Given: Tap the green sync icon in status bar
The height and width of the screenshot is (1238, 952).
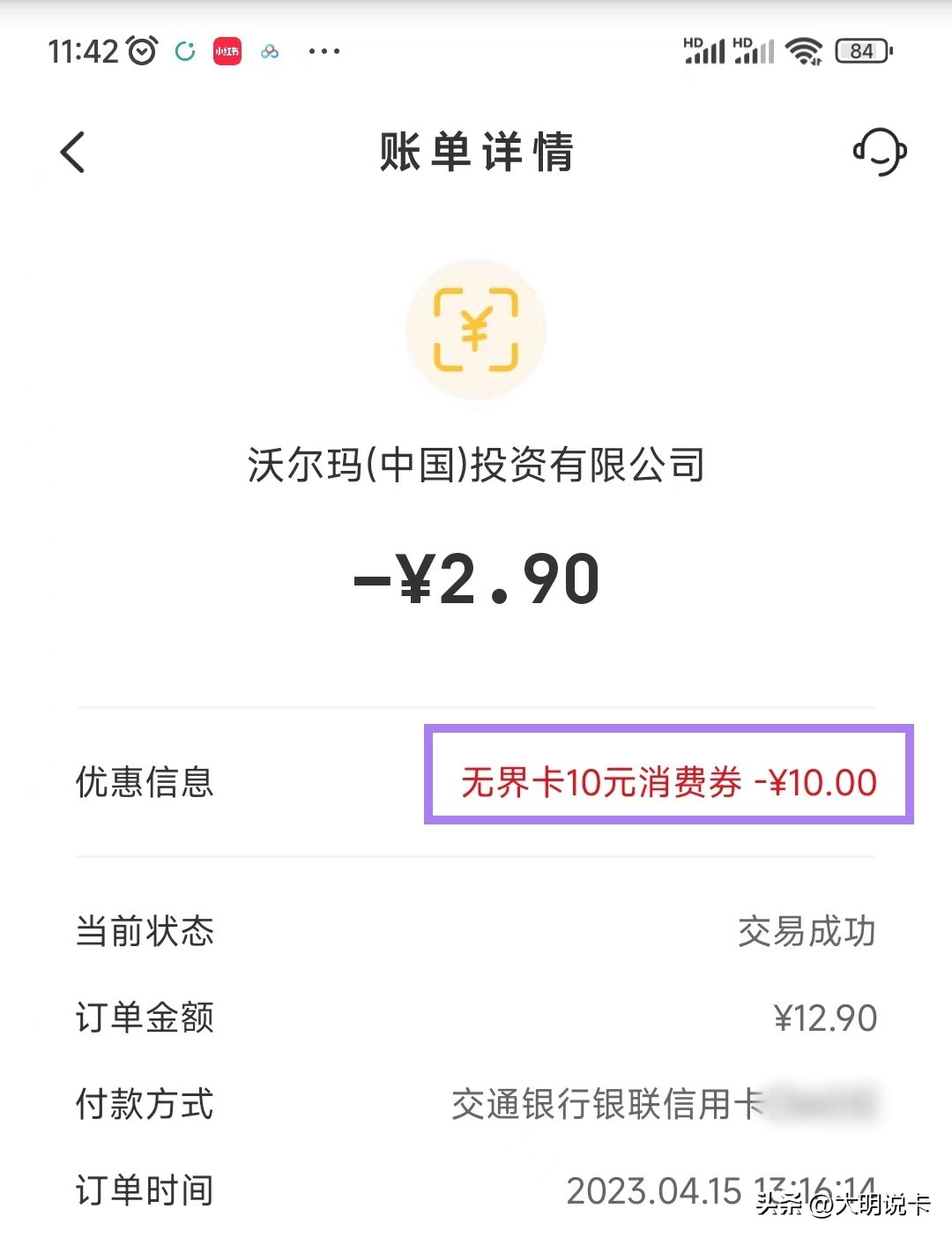Looking at the screenshot, I should point(185,50).
